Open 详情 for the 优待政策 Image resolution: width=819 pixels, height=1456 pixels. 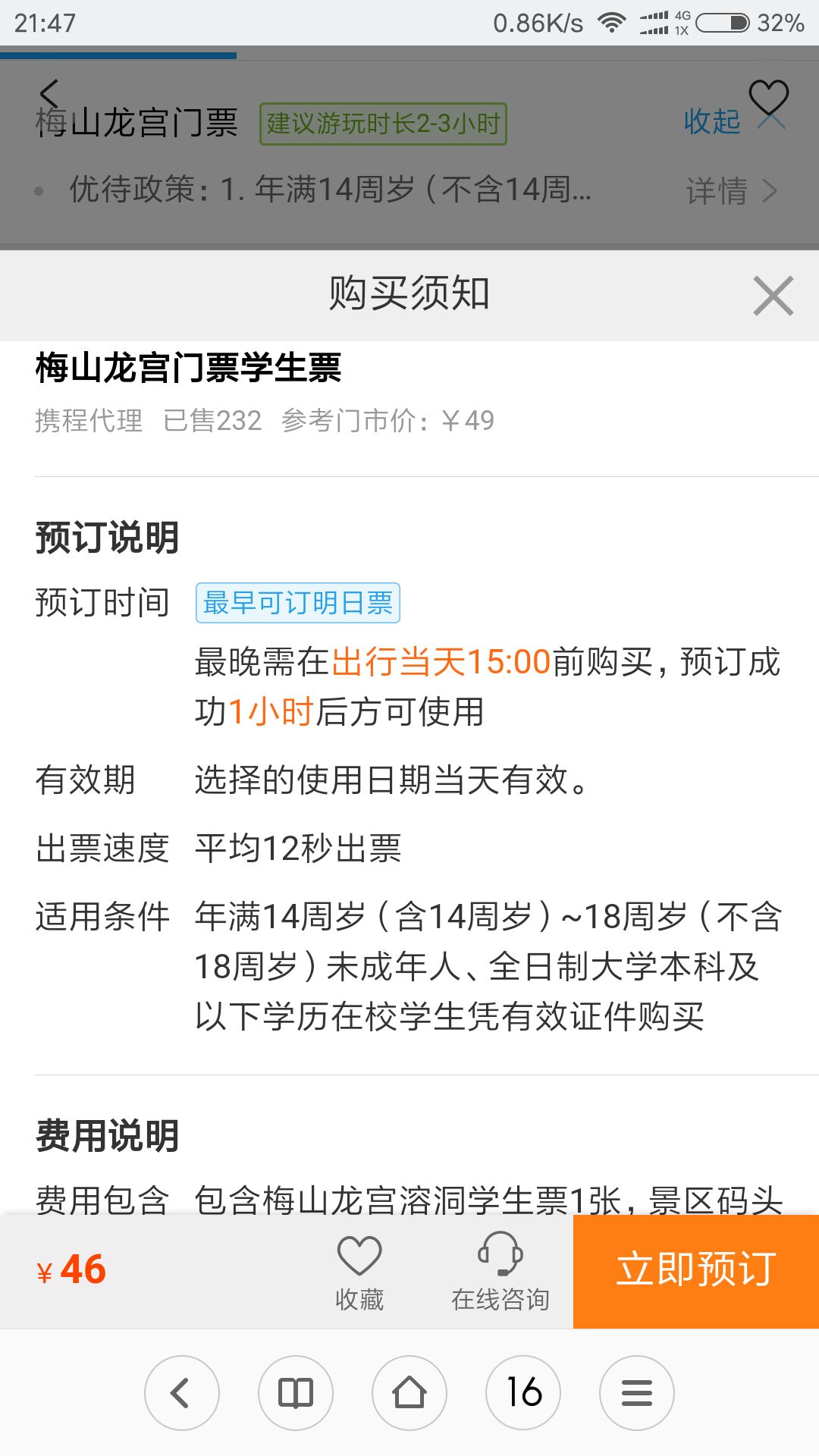[x=730, y=190]
